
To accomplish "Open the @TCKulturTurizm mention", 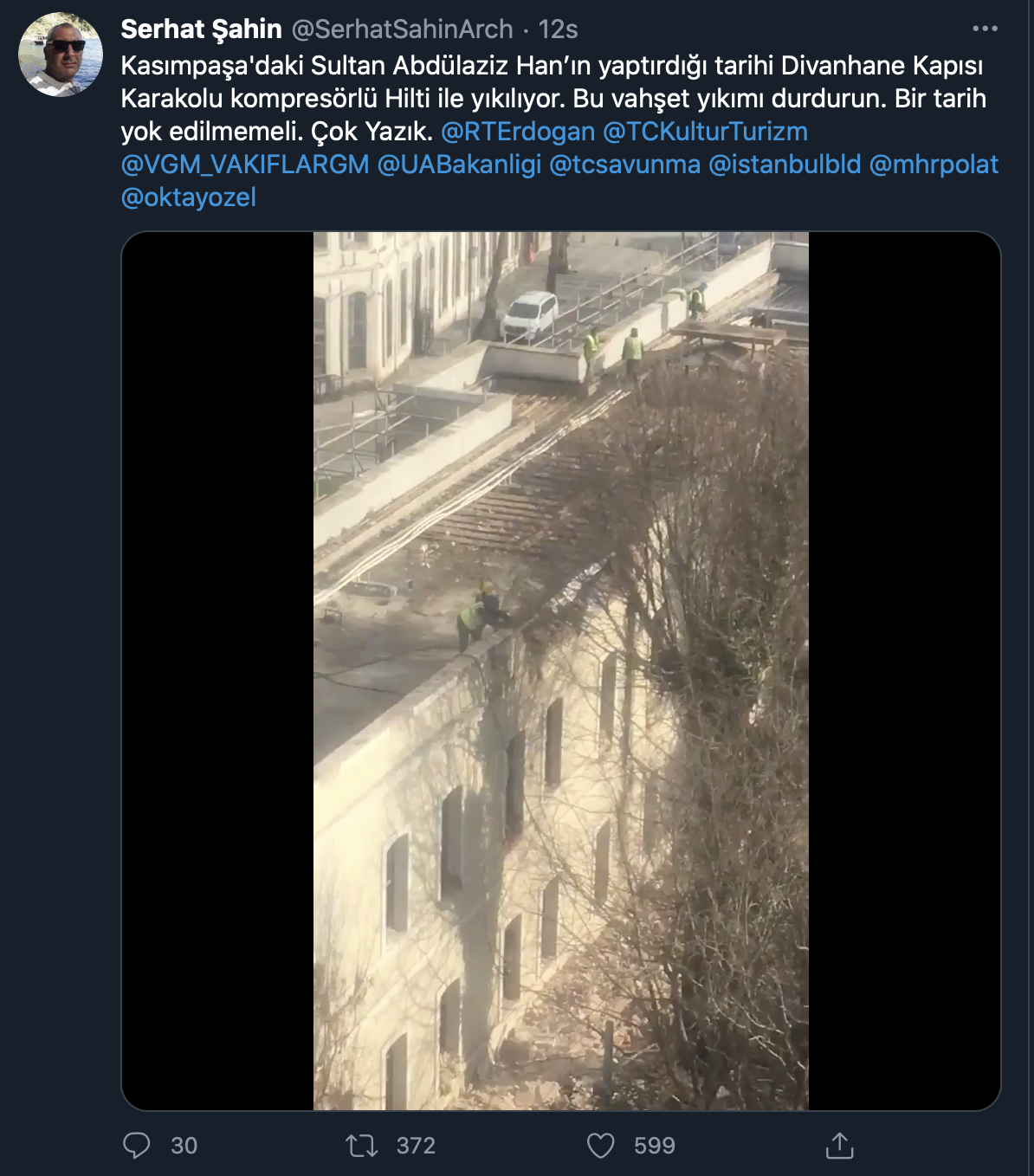I will coord(705,132).
